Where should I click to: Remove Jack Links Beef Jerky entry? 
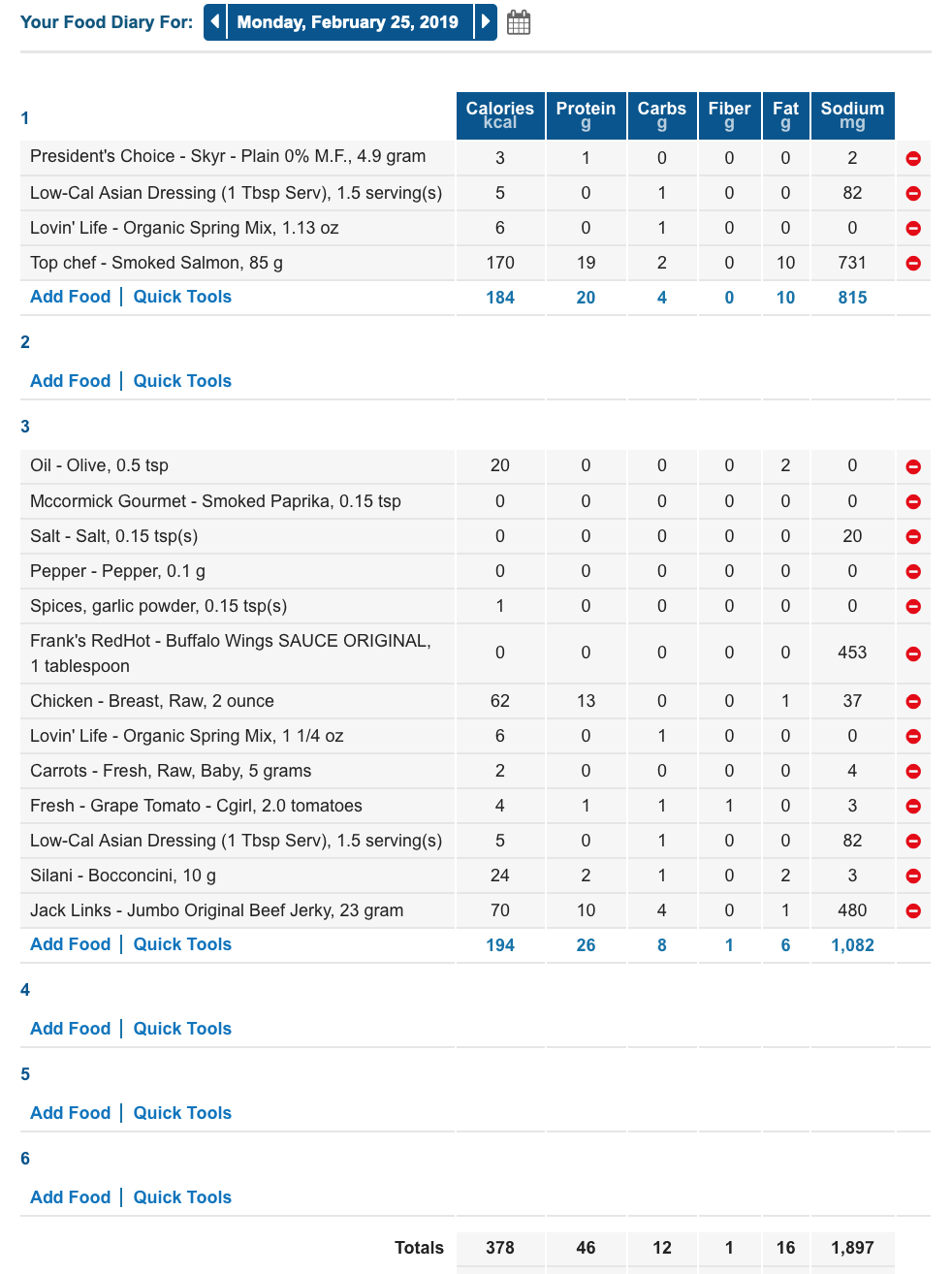[913, 910]
